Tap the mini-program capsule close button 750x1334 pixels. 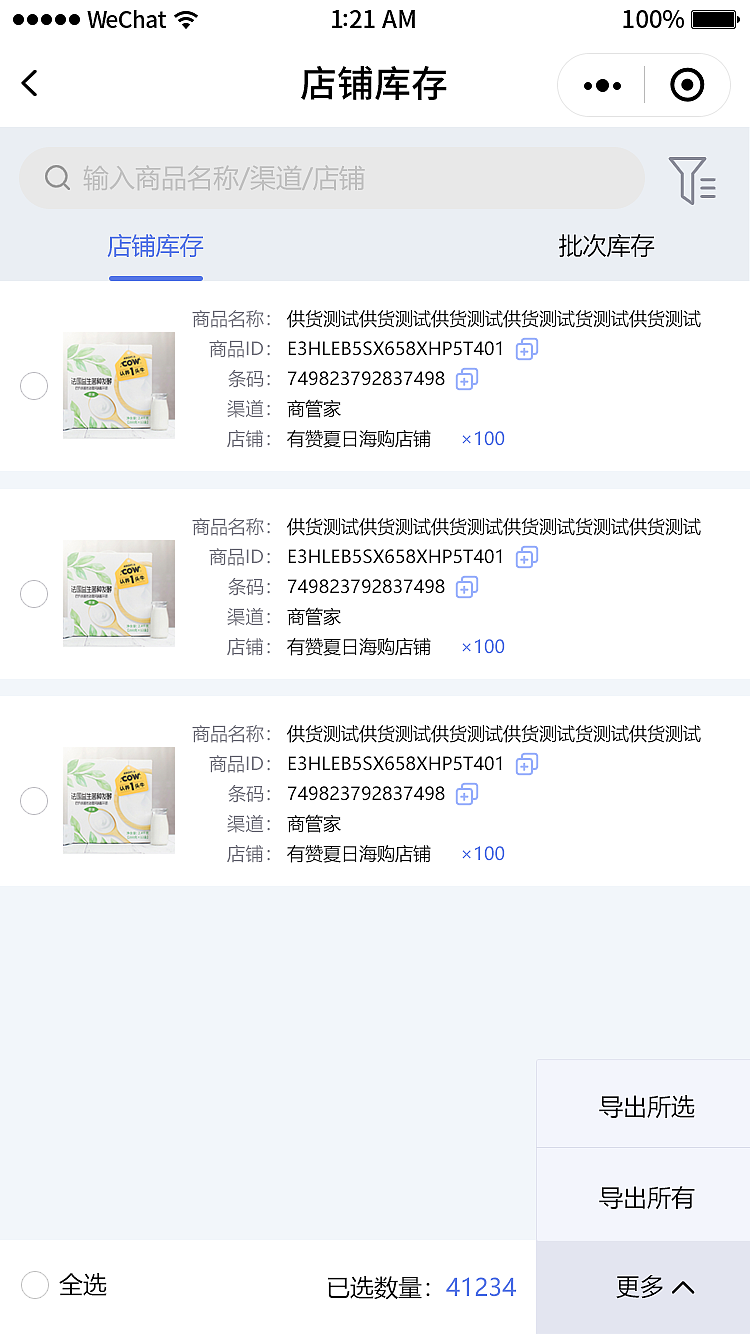click(688, 86)
